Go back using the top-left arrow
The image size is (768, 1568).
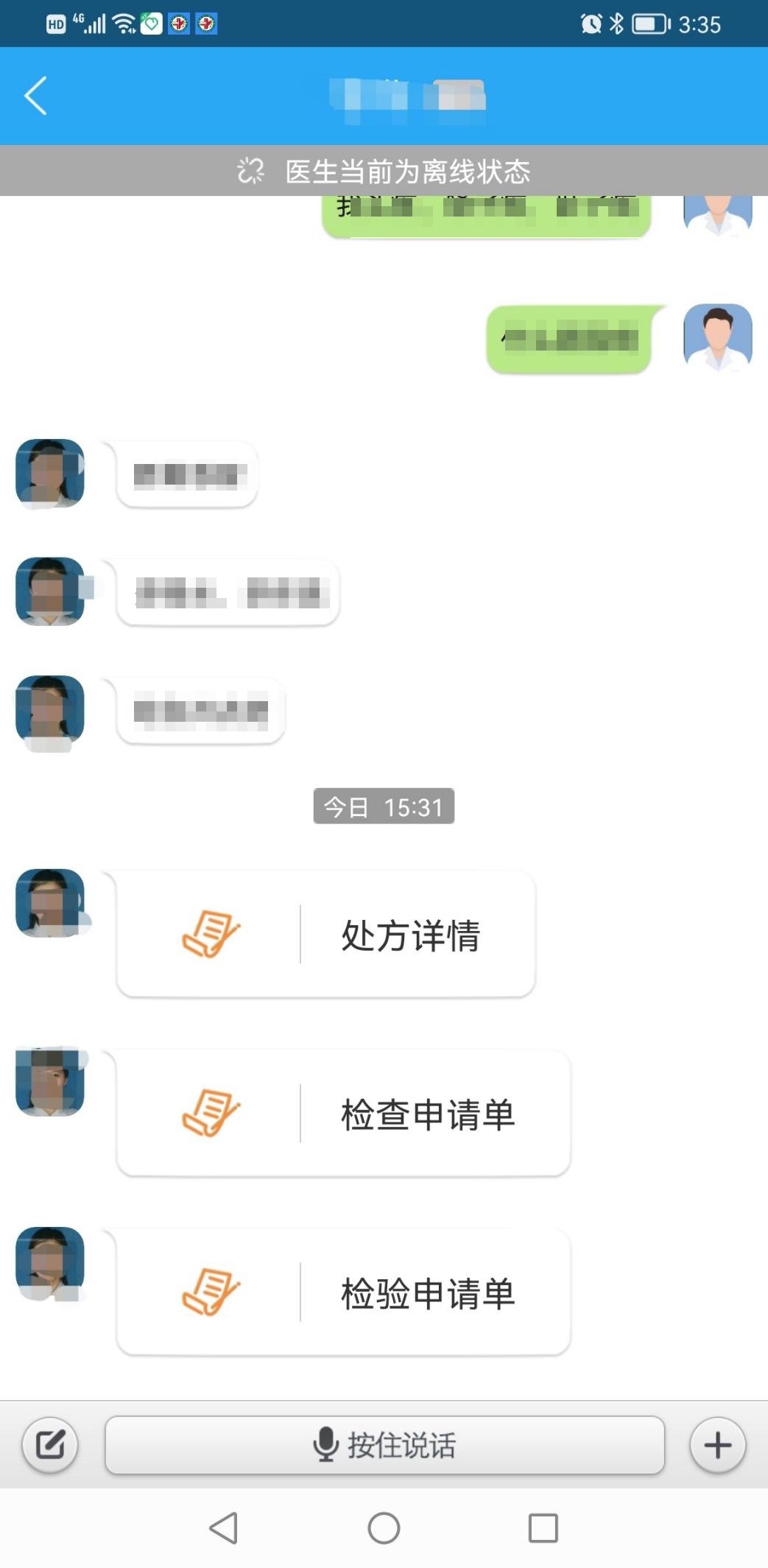click(34, 96)
